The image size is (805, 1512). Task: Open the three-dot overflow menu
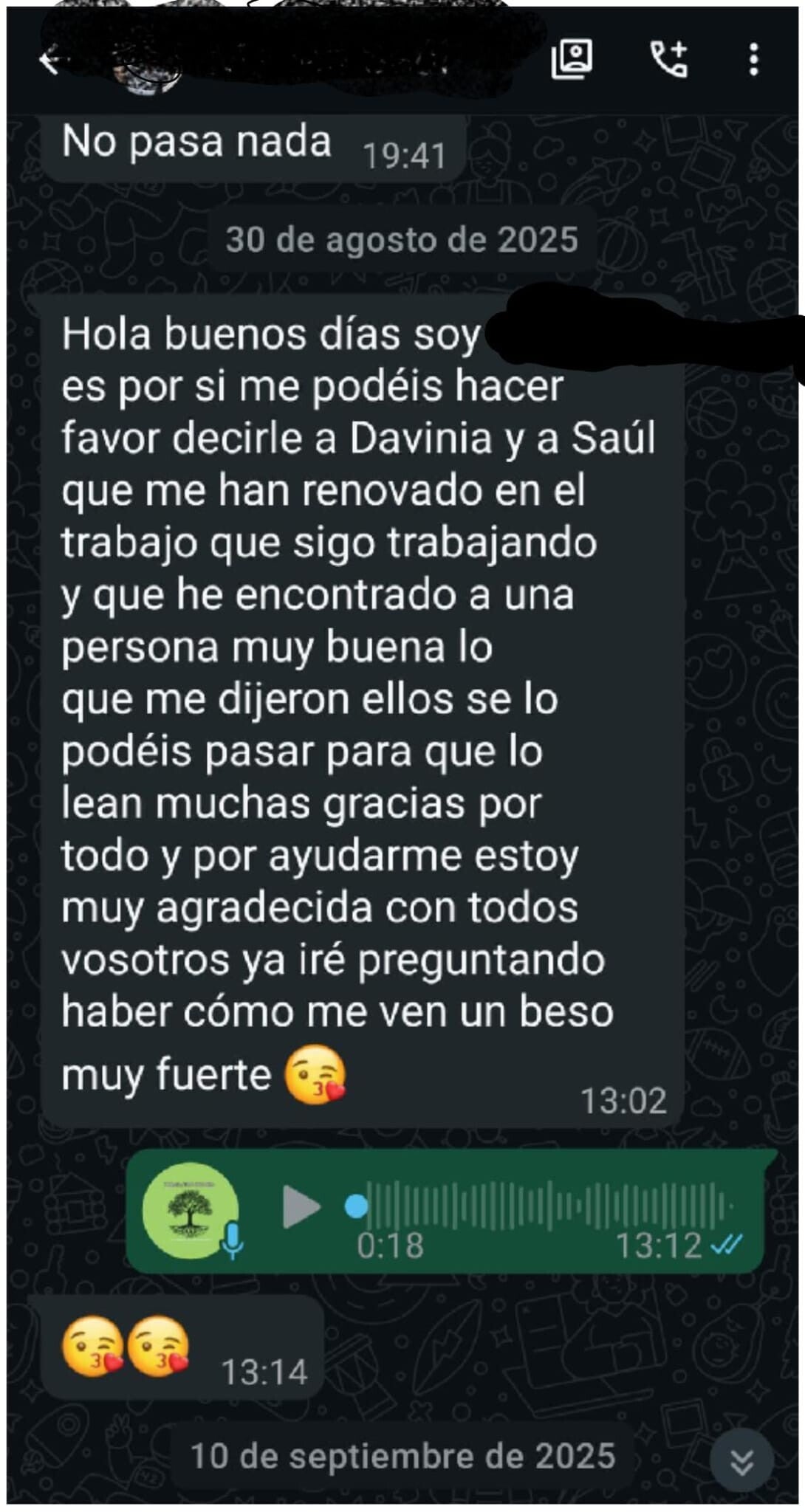(x=753, y=60)
